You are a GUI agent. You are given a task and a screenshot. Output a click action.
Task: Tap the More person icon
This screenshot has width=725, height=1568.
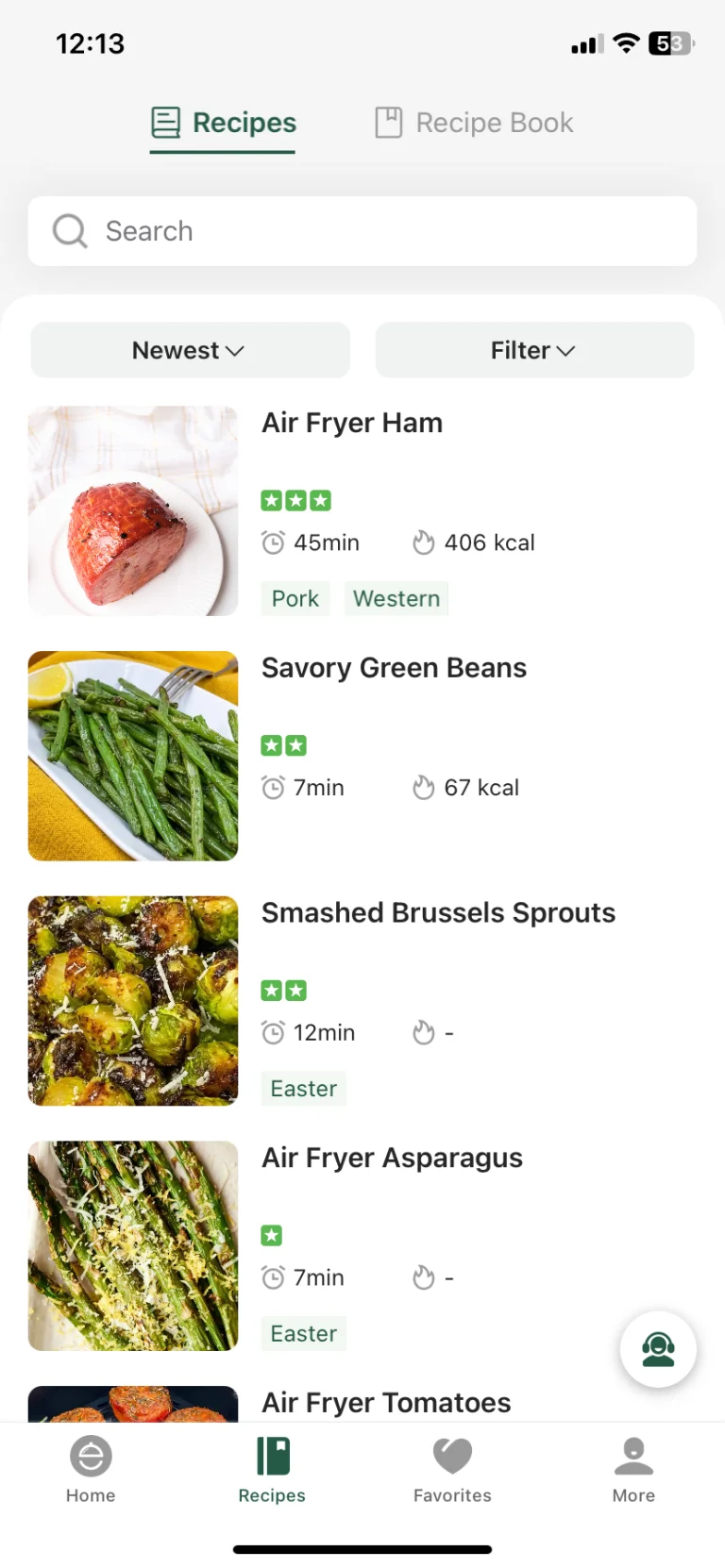[633, 1456]
